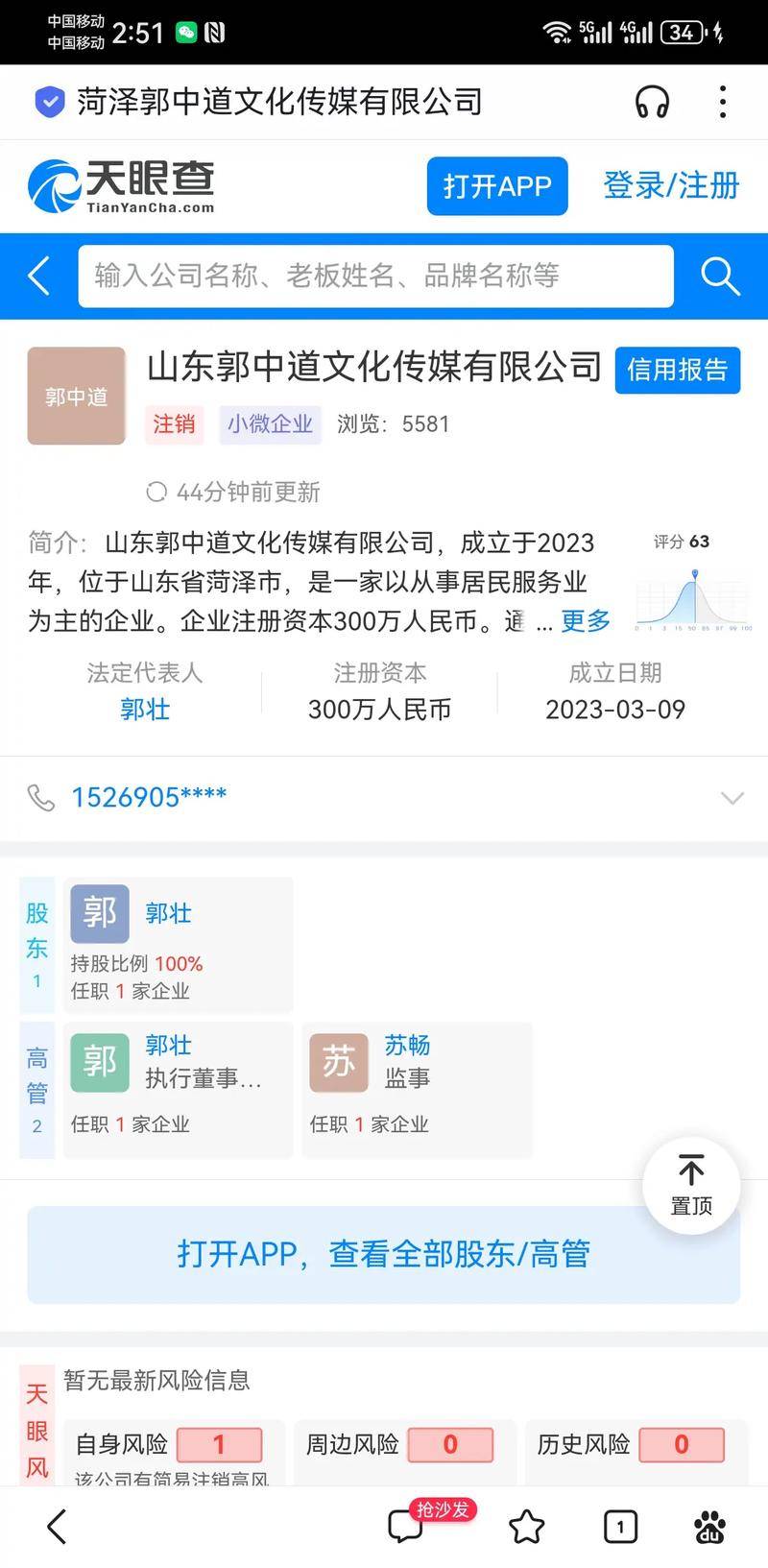Expand the phone number row chevron
768x1568 pixels.
732,798
